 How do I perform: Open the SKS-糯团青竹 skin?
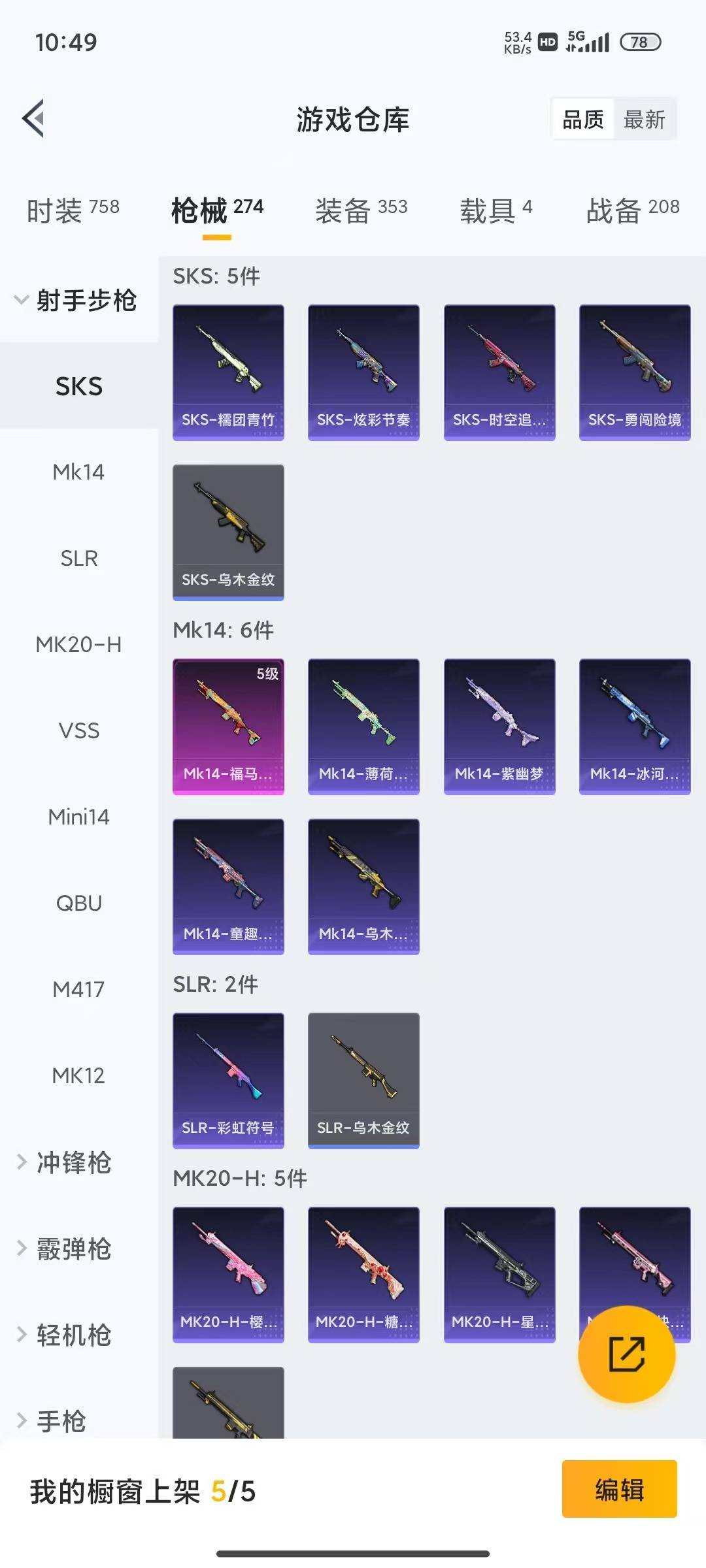[228, 372]
